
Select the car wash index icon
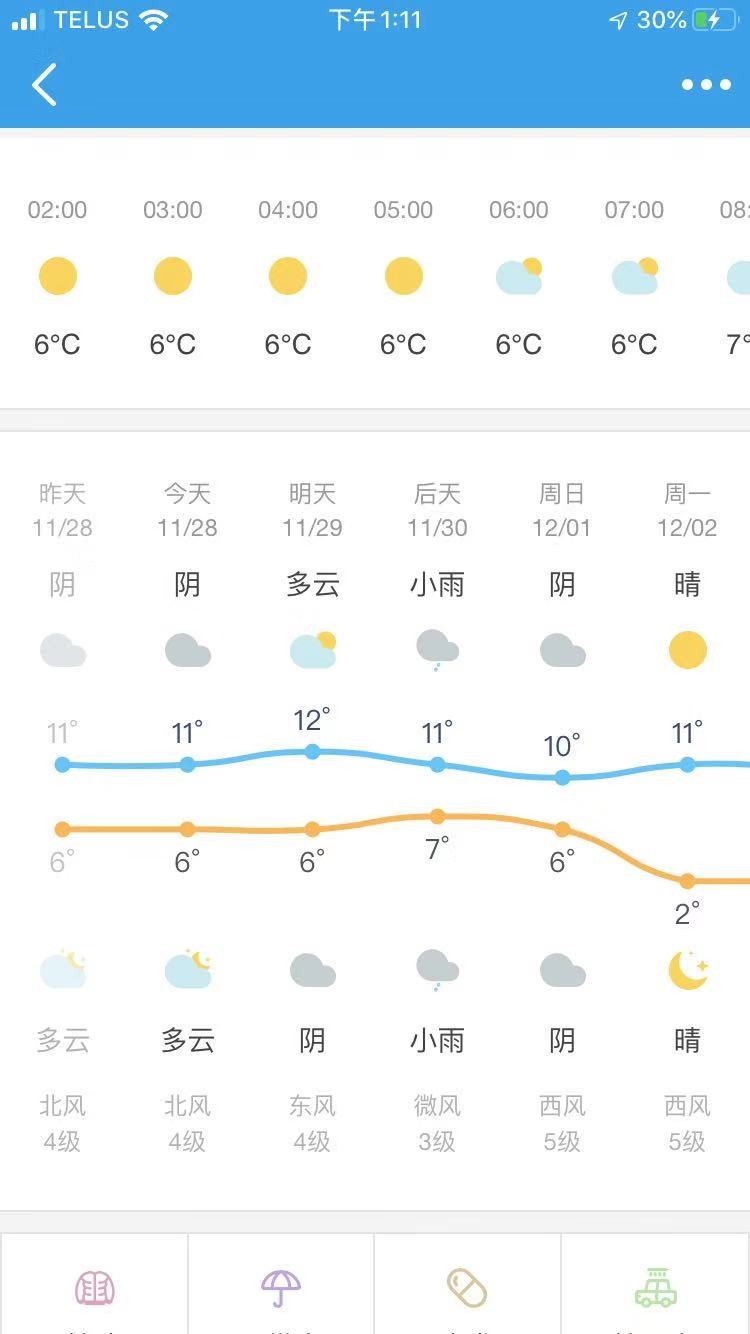(x=655, y=1290)
